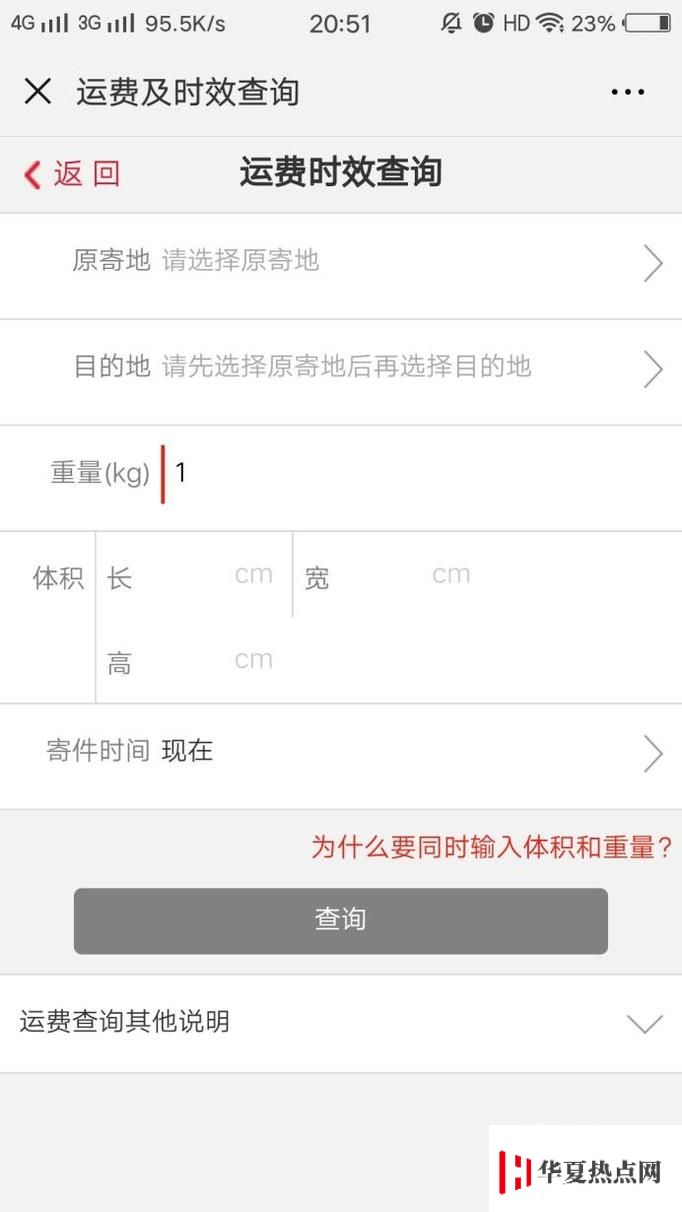The width and height of the screenshot is (682, 1212).
Task: Choose a destination in the 目的地 row
Action: coord(341,372)
